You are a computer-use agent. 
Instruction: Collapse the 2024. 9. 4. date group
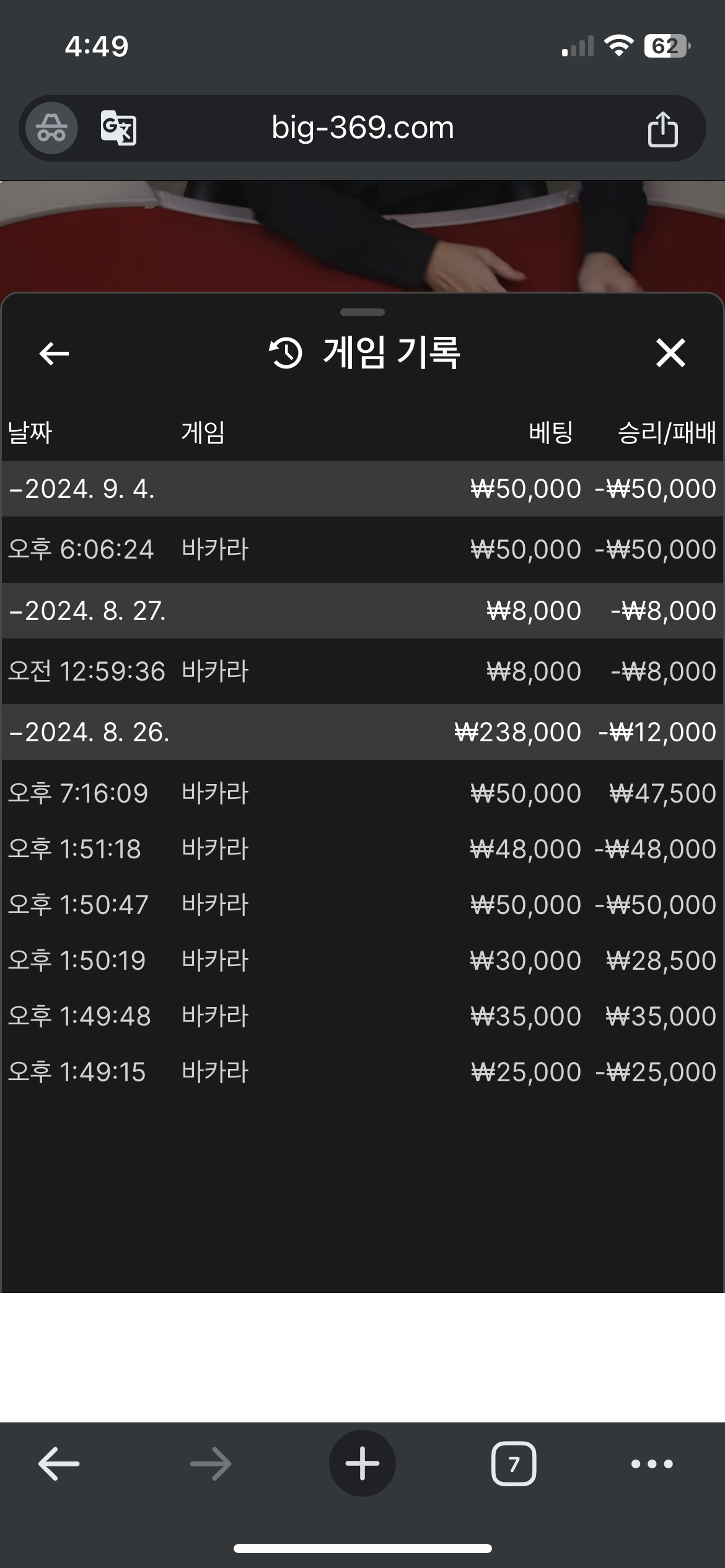(x=362, y=489)
